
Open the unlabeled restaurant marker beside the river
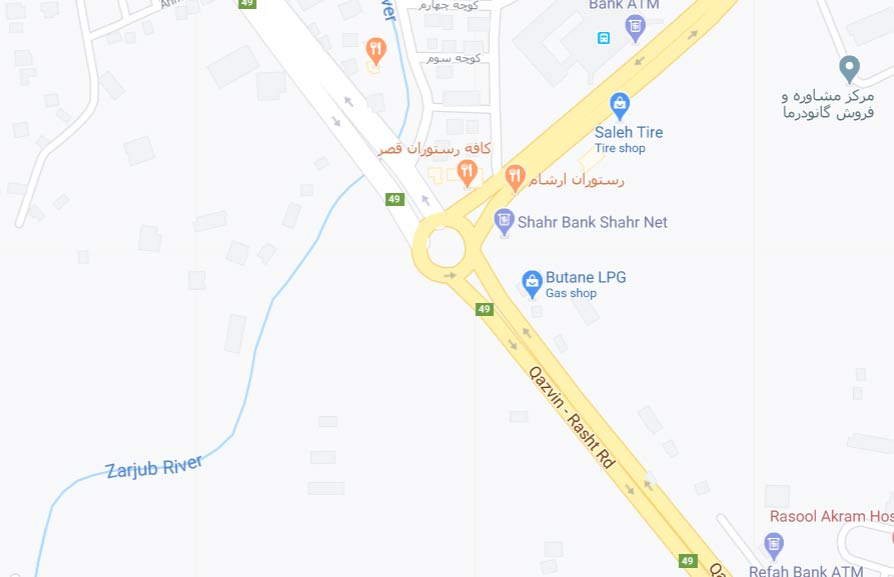375,50
